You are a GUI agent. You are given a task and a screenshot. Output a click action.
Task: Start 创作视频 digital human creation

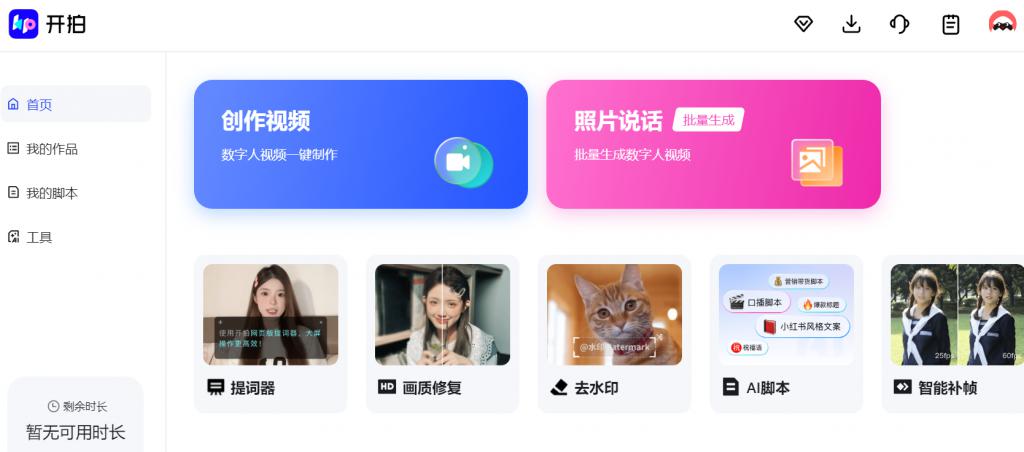(x=360, y=144)
